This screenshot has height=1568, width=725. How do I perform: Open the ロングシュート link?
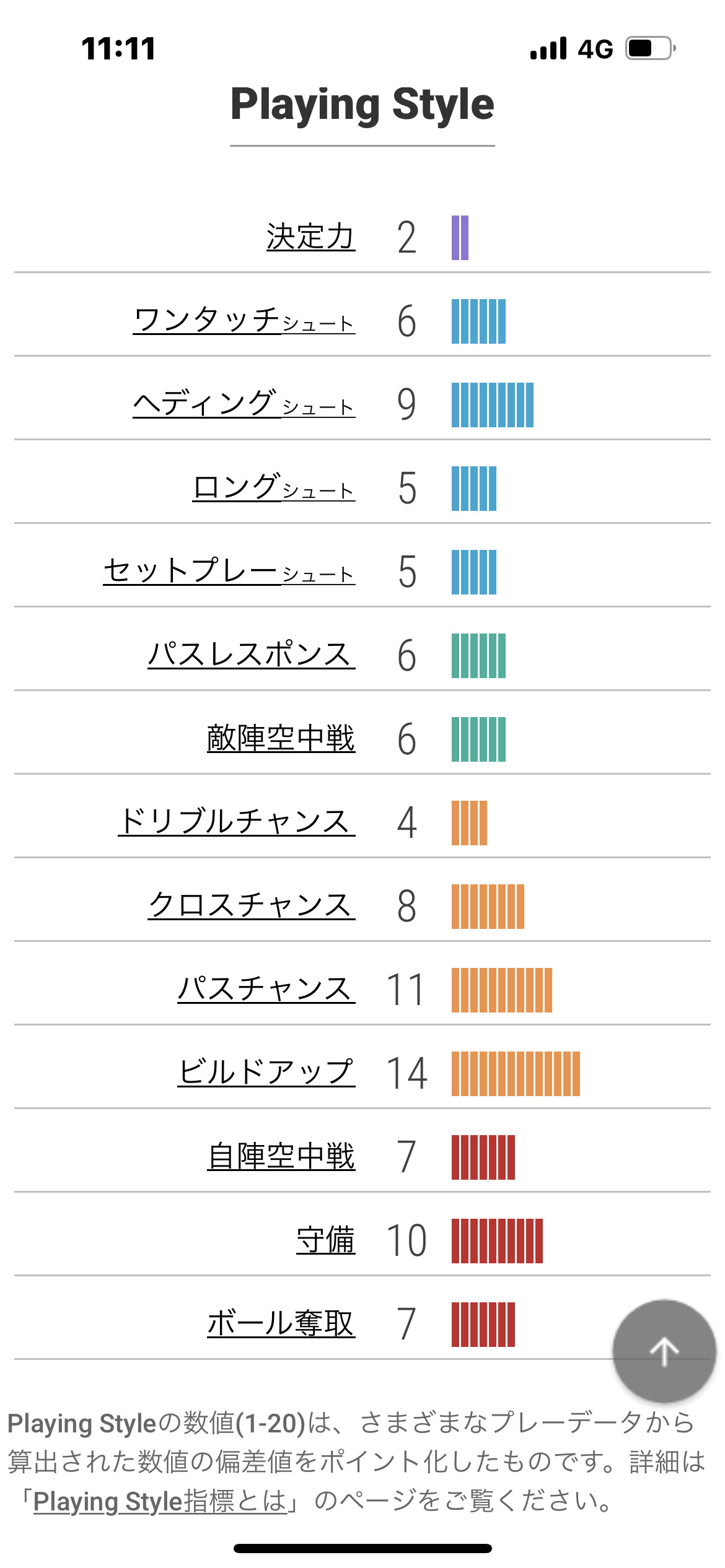pyautogui.click(x=274, y=488)
